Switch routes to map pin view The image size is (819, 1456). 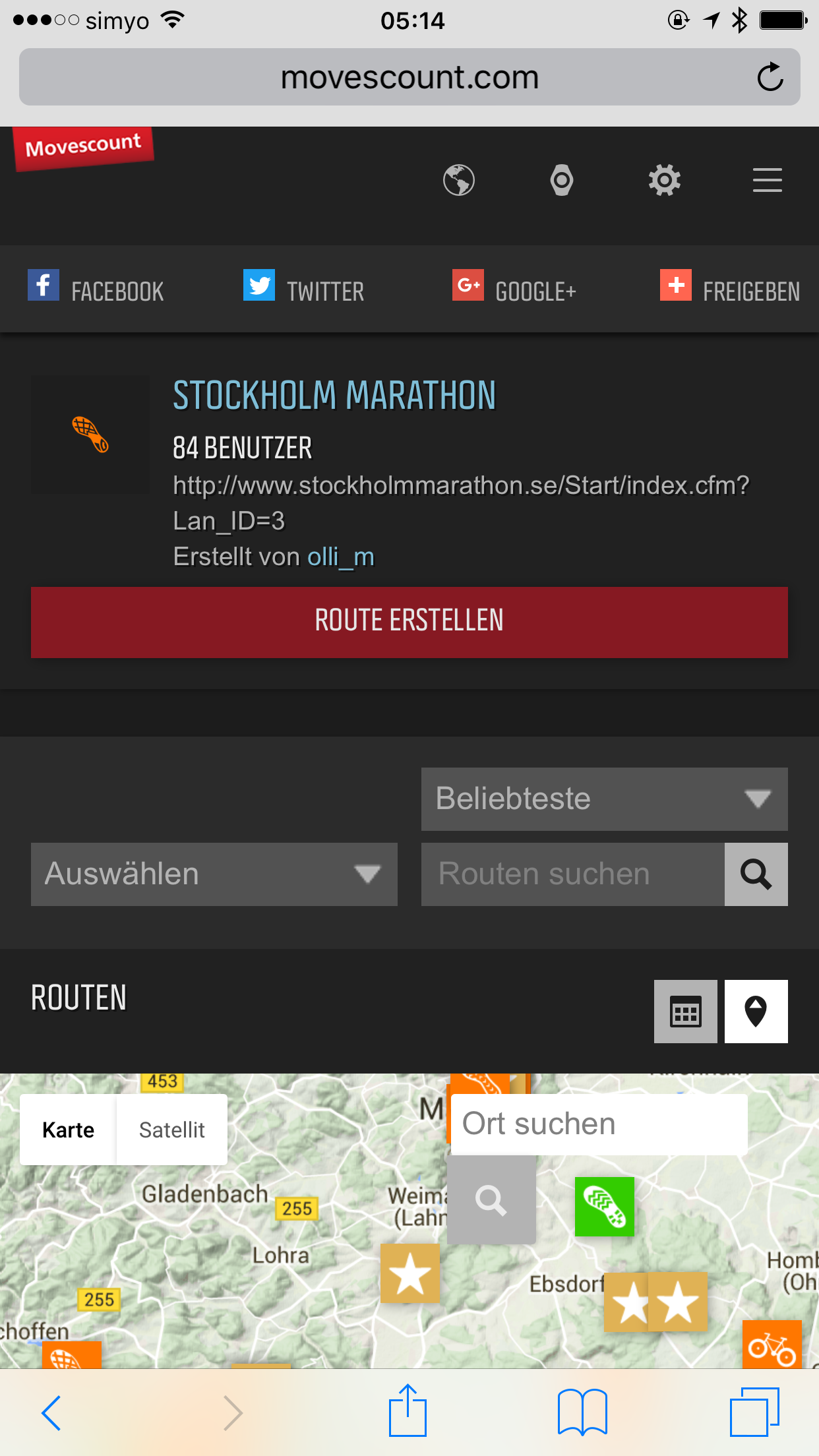756,1011
